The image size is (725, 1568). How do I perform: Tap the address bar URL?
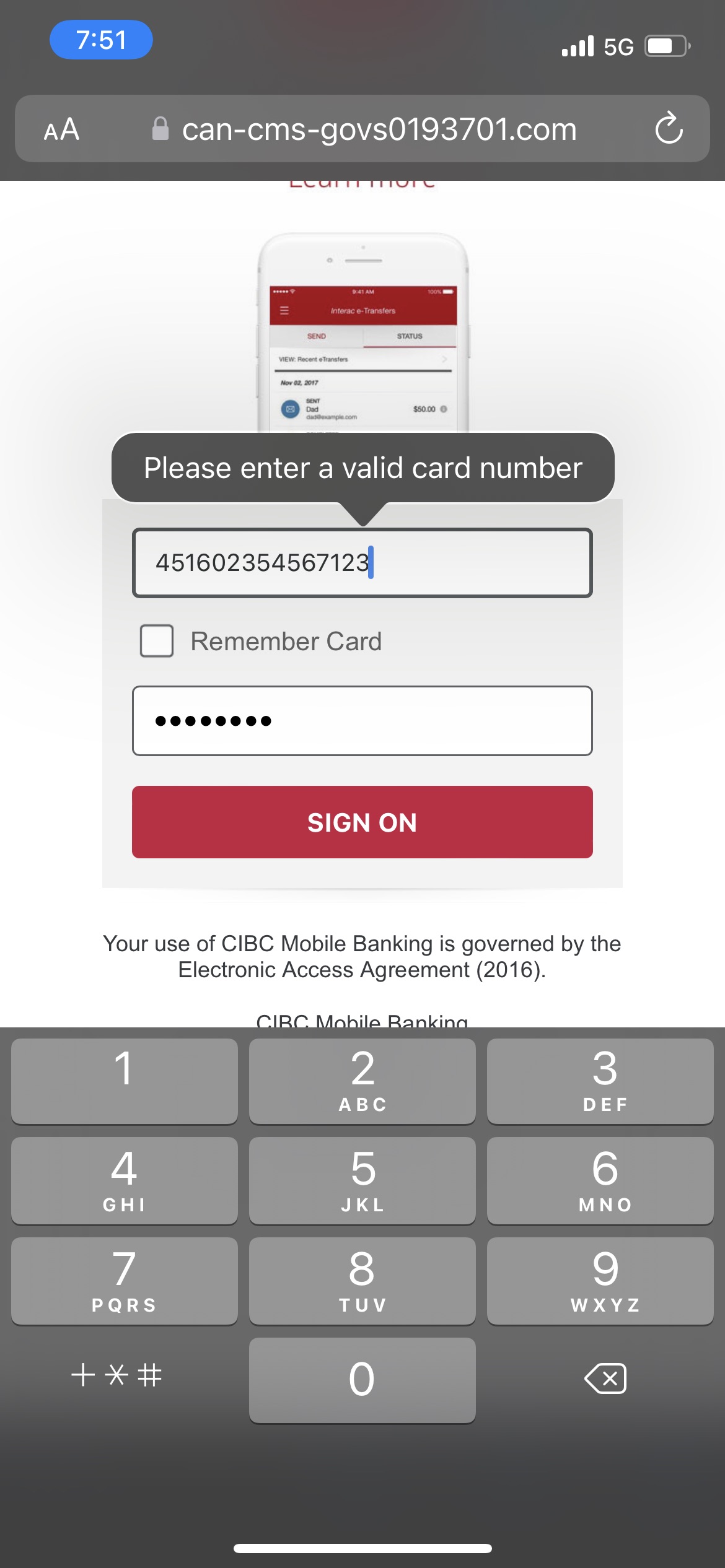(x=379, y=129)
